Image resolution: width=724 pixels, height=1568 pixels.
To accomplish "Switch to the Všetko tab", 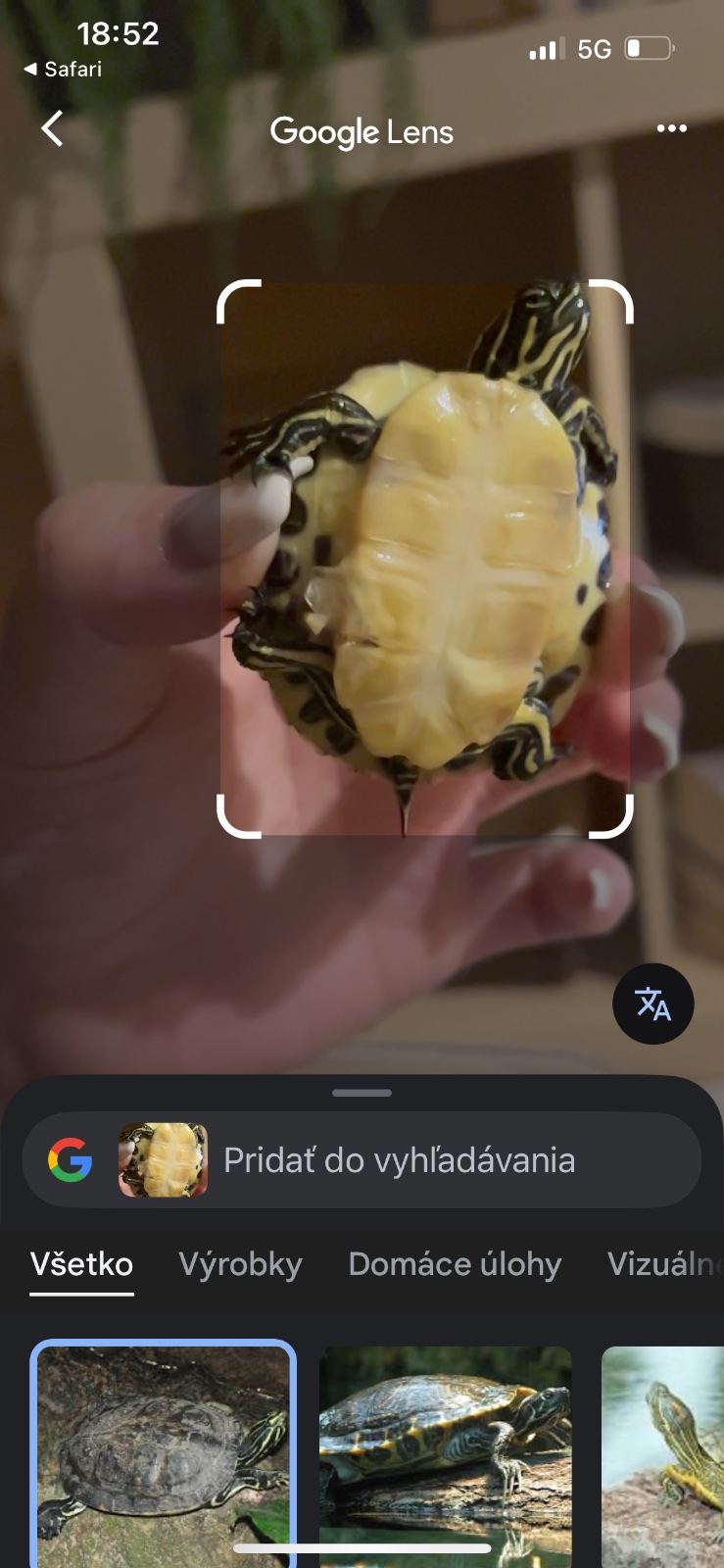I will [x=81, y=1264].
